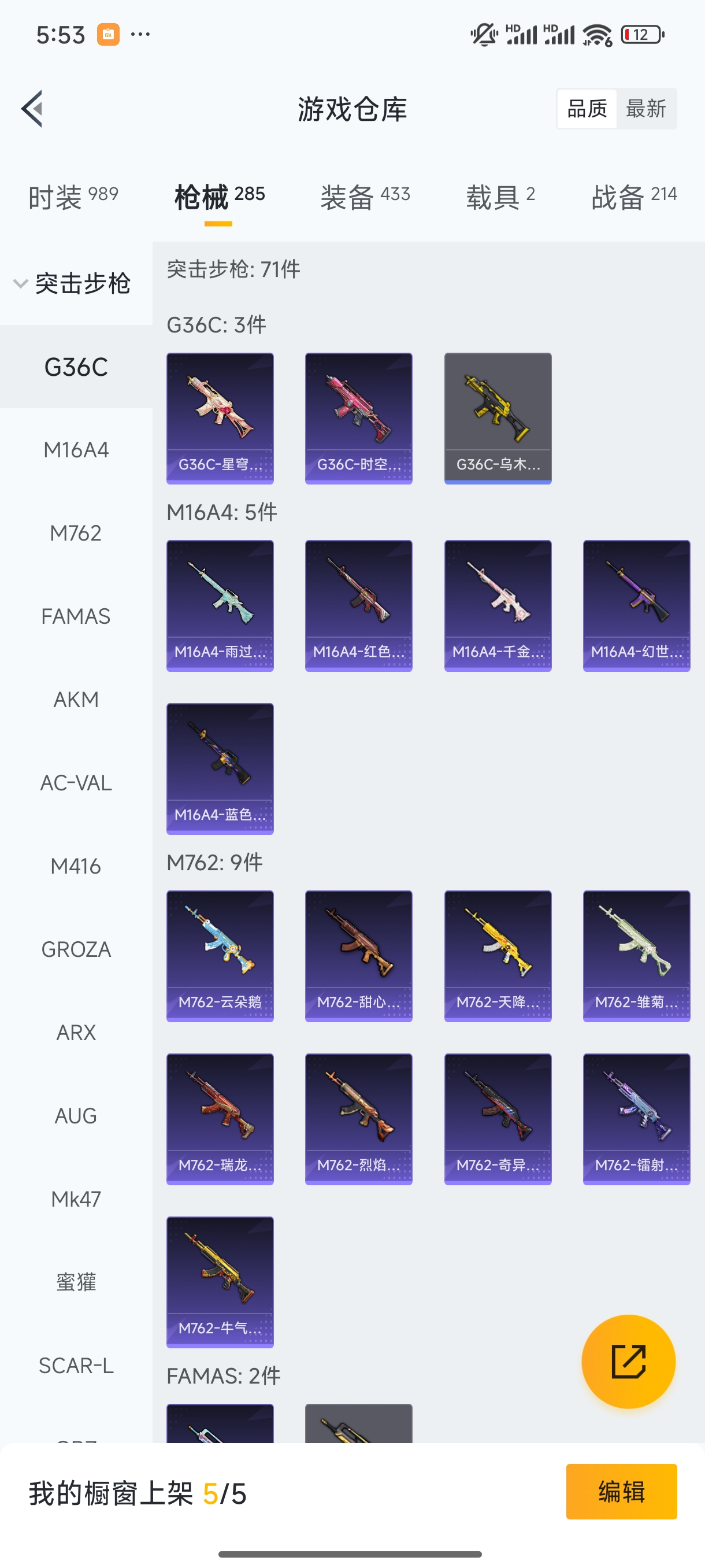Image resolution: width=705 pixels, height=1568 pixels.
Task: Select M16A4 in the side list
Action: 76,450
